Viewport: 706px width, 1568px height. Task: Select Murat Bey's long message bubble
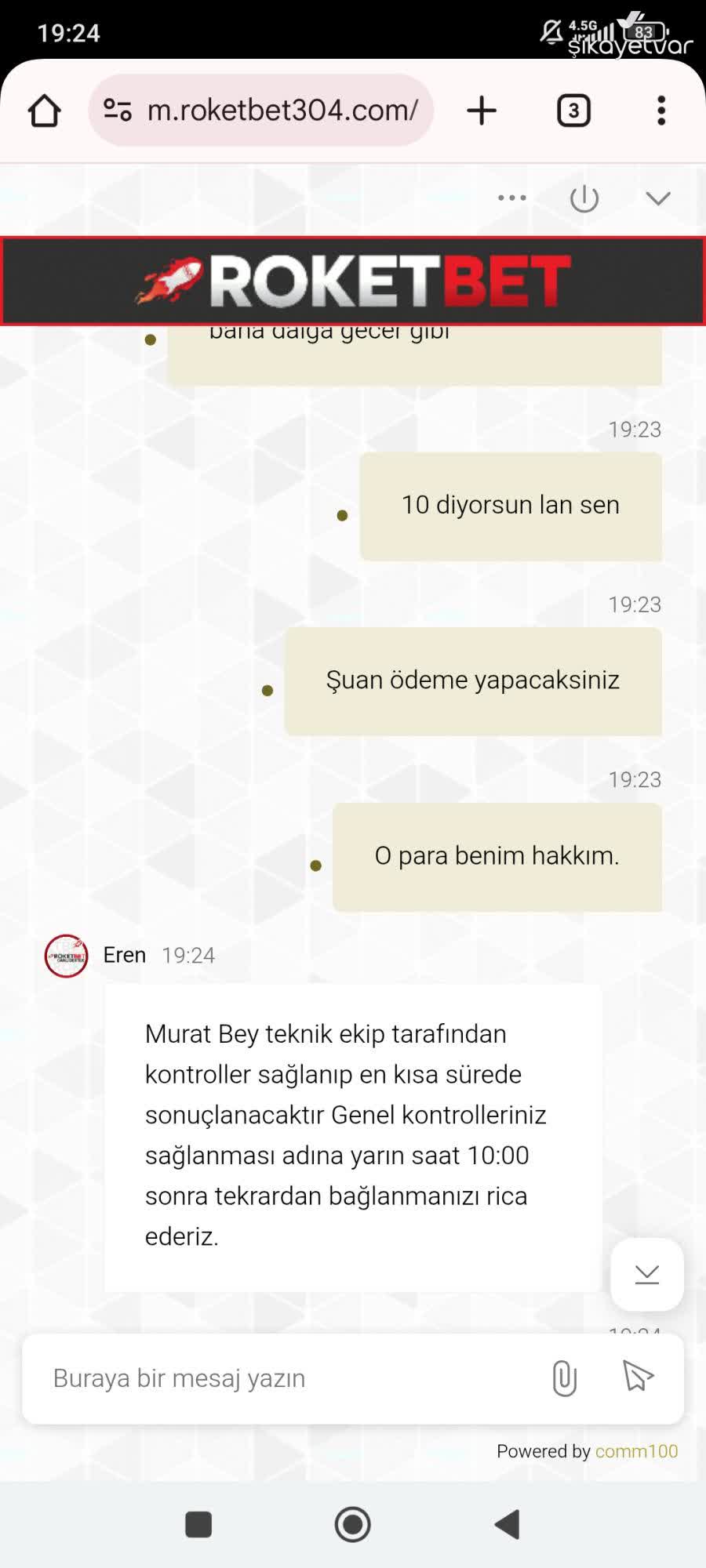click(351, 1135)
